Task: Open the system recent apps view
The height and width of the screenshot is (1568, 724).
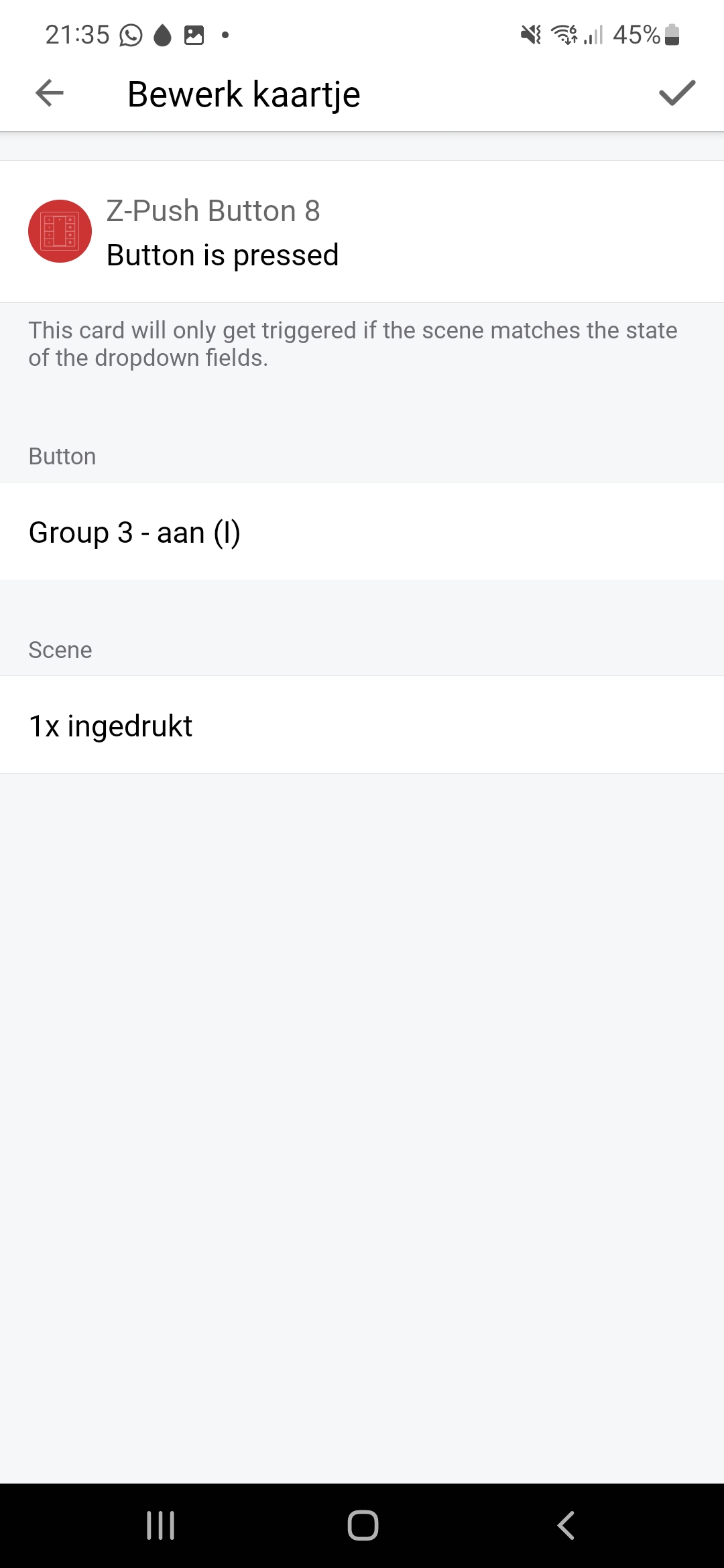Action: click(x=161, y=1525)
